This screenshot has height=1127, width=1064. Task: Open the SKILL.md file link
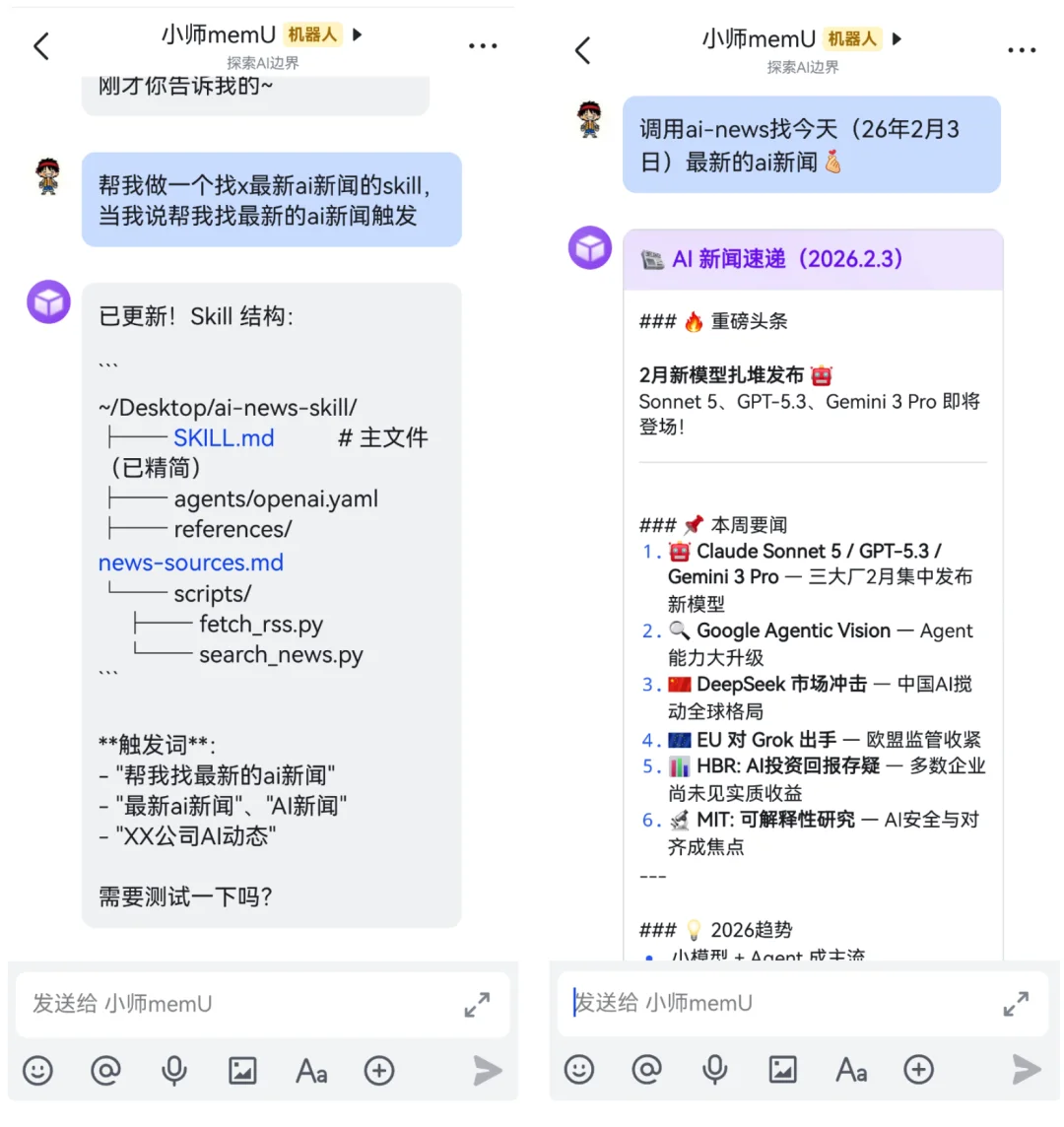pos(223,437)
